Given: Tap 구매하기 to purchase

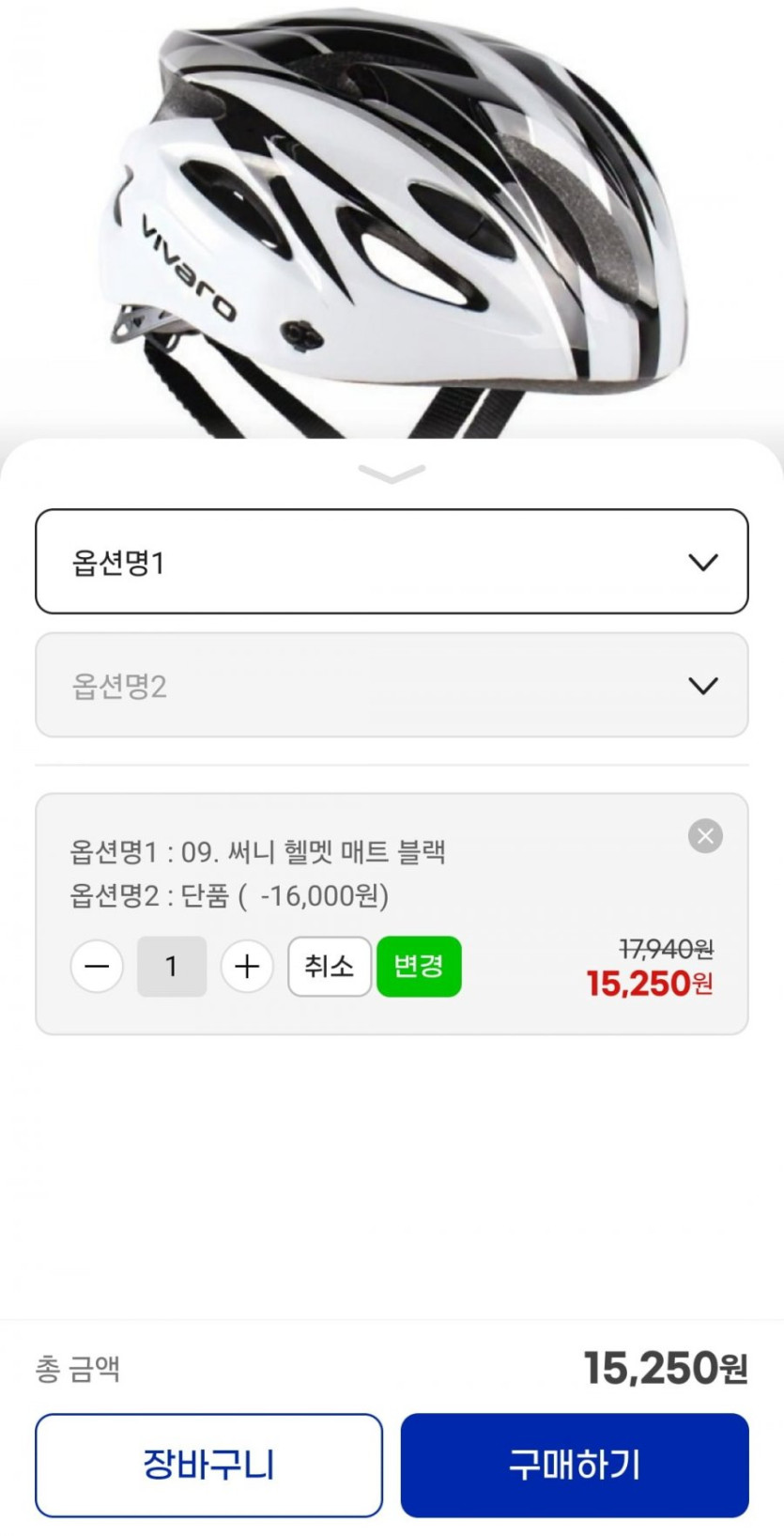Looking at the screenshot, I should [575, 1465].
